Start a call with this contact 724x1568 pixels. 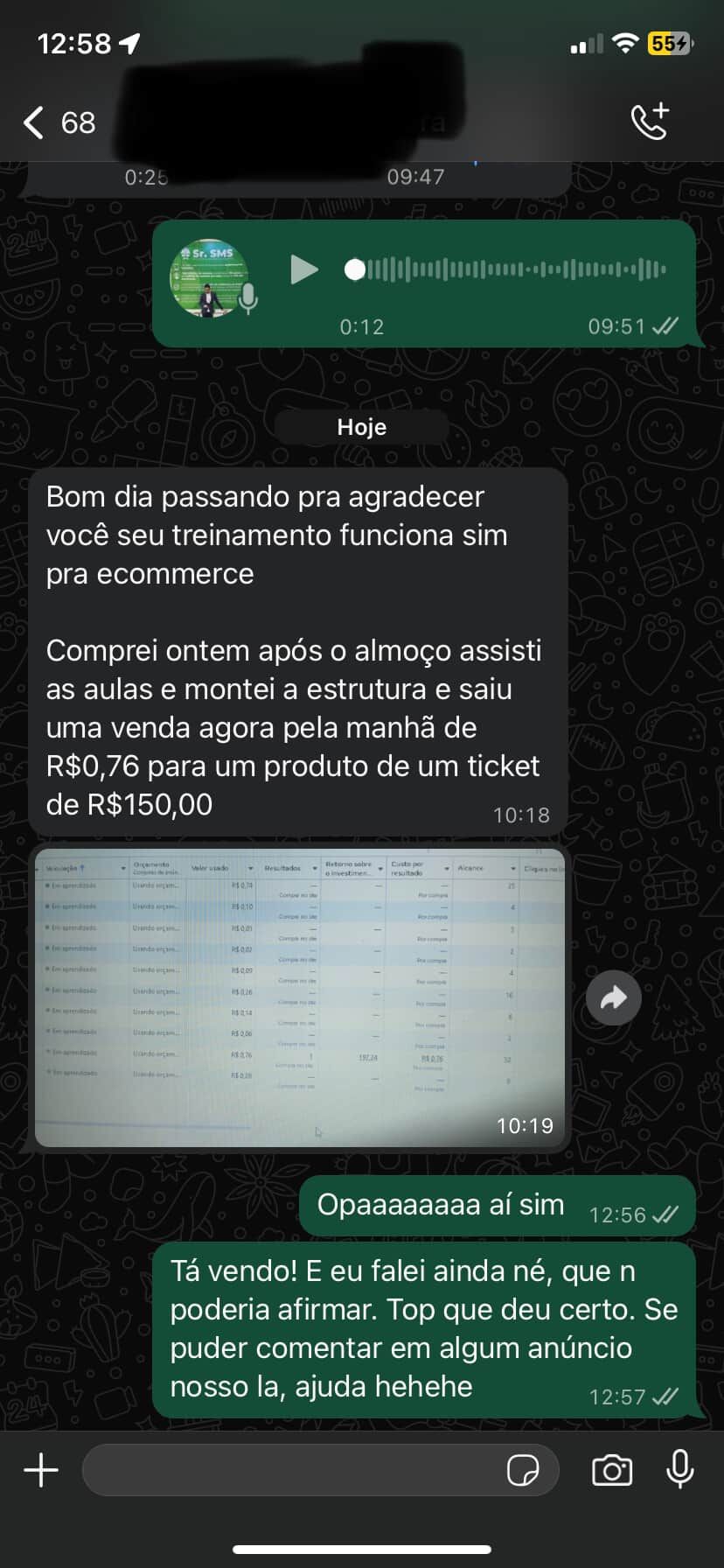651,122
